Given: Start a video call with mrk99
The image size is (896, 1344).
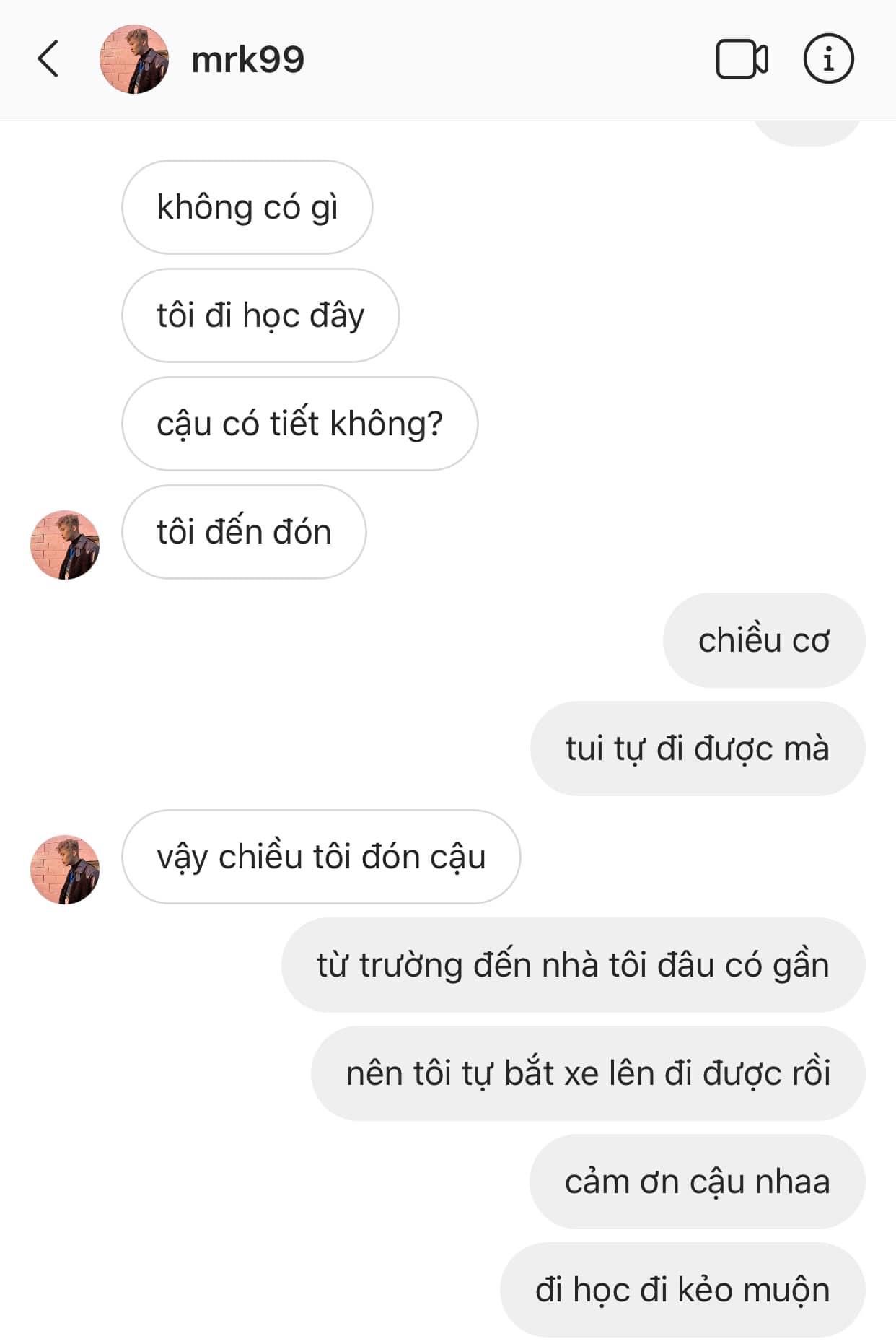Looking at the screenshot, I should pyautogui.click(x=742, y=59).
